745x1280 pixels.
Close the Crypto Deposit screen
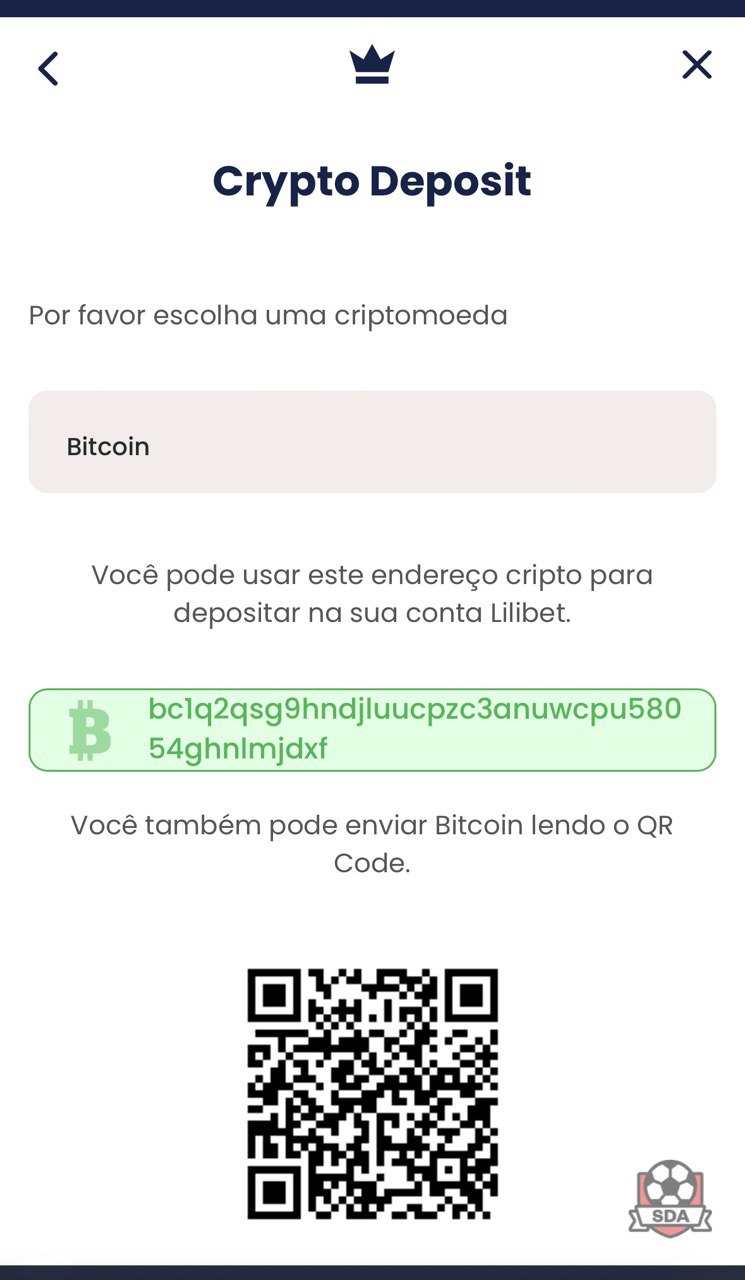tap(696, 65)
